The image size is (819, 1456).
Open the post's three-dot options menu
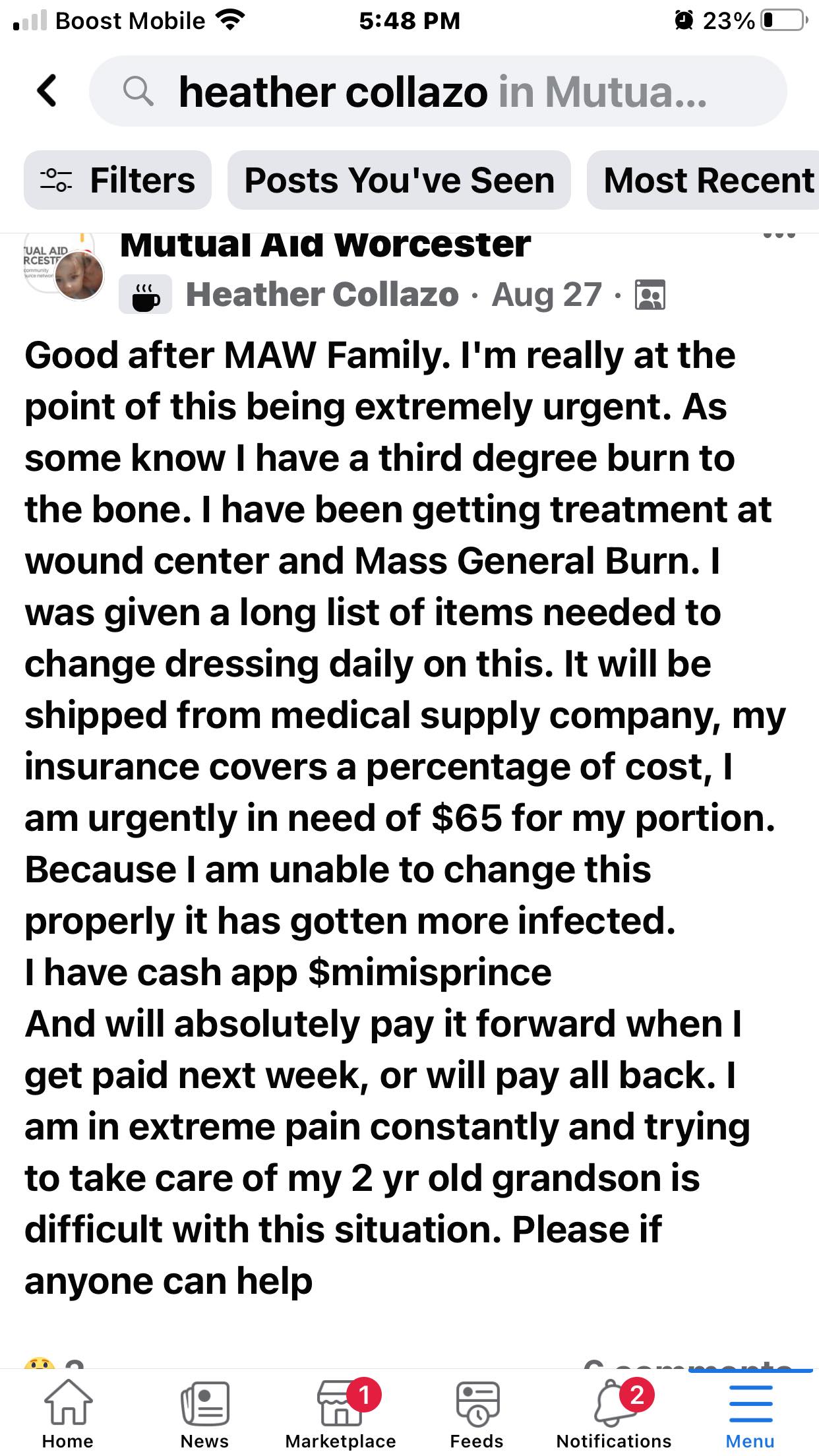tap(779, 235)
